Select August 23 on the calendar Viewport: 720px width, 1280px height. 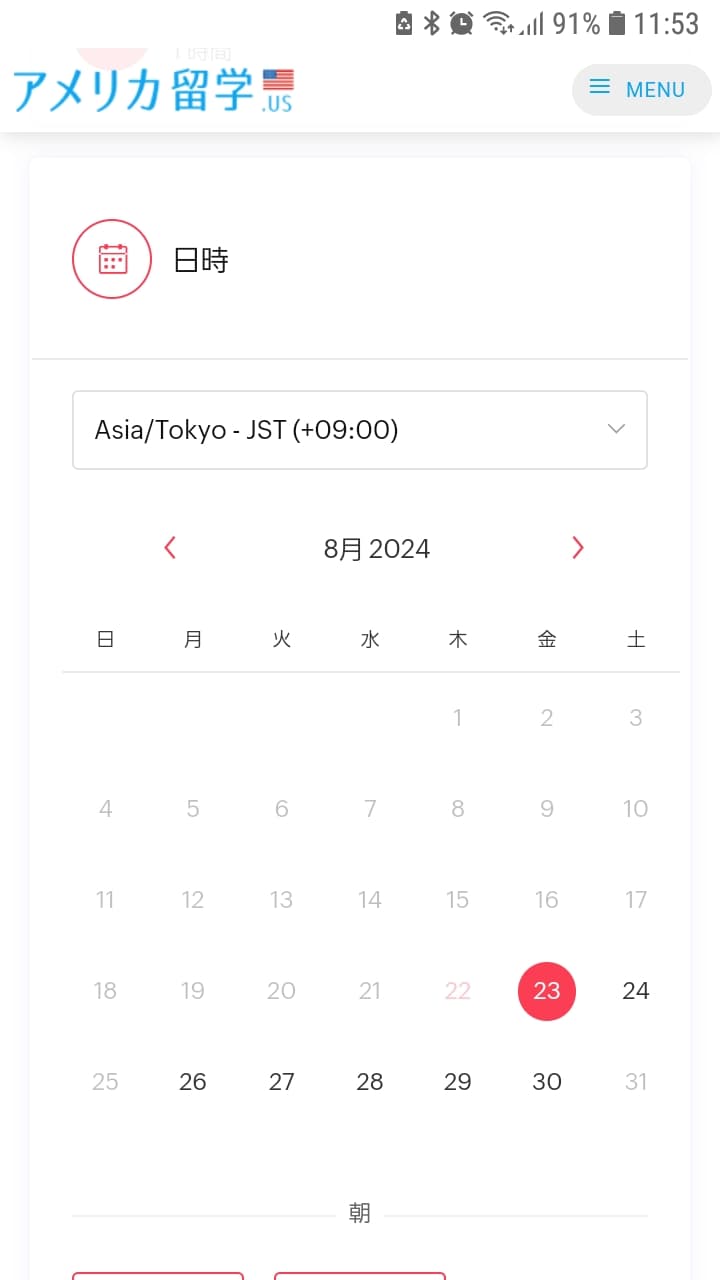546,991
